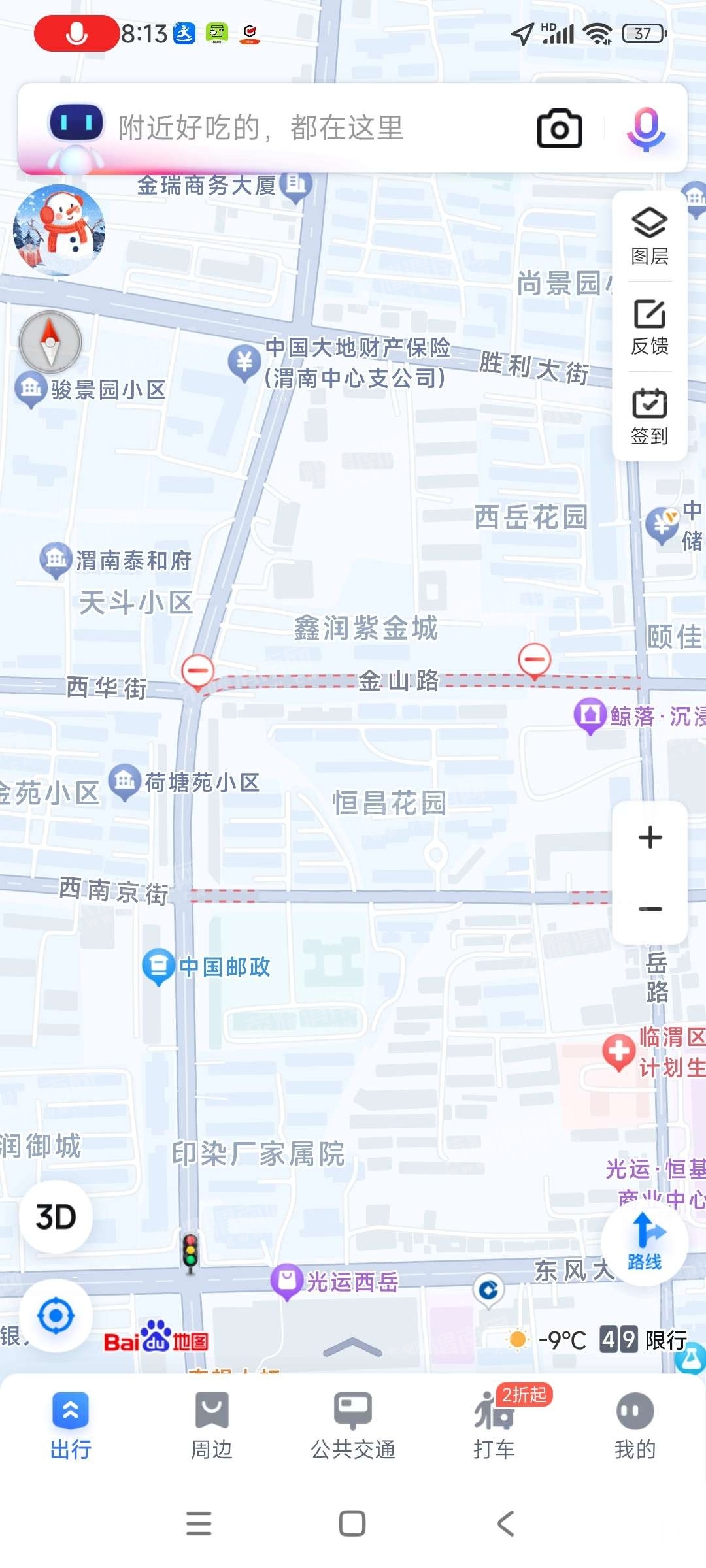706x1568 pixels.
Task: Open the 签到 check-in feature
Action: pyautogui.click(x=649, y=417)
